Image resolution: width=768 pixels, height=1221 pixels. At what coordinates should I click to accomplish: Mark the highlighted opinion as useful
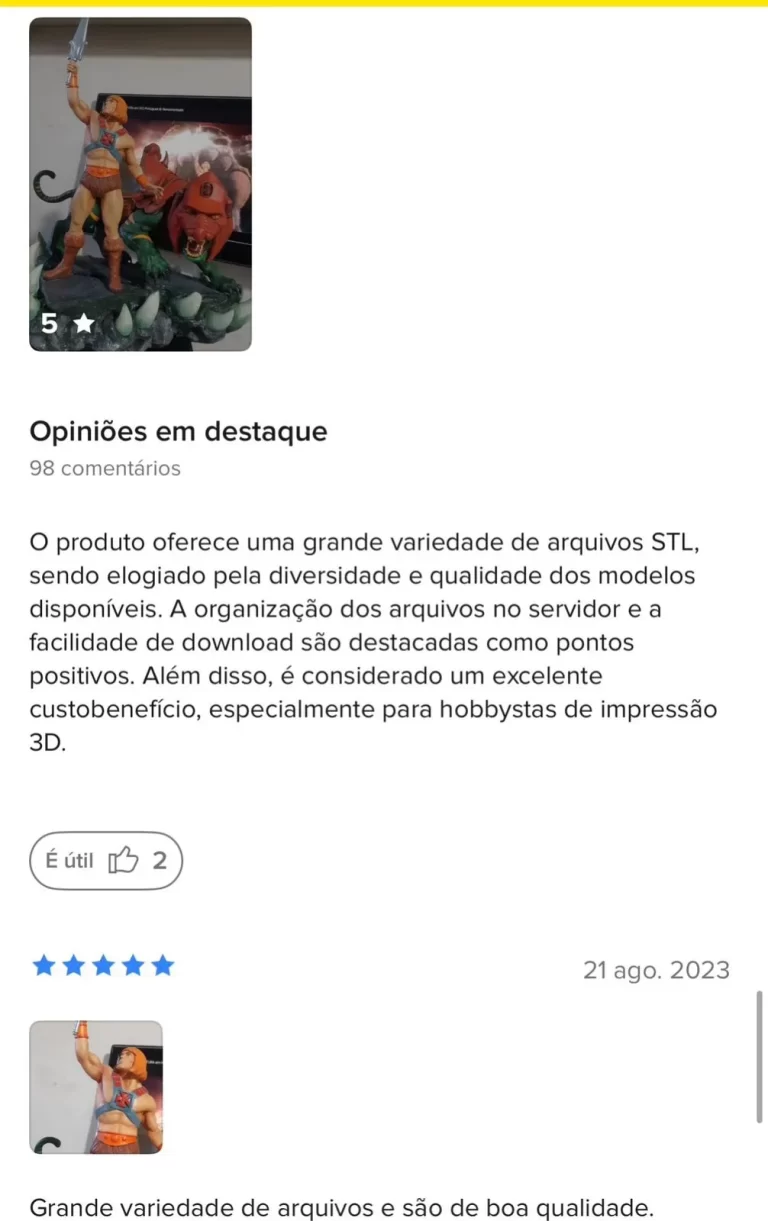tap(106, 860)
